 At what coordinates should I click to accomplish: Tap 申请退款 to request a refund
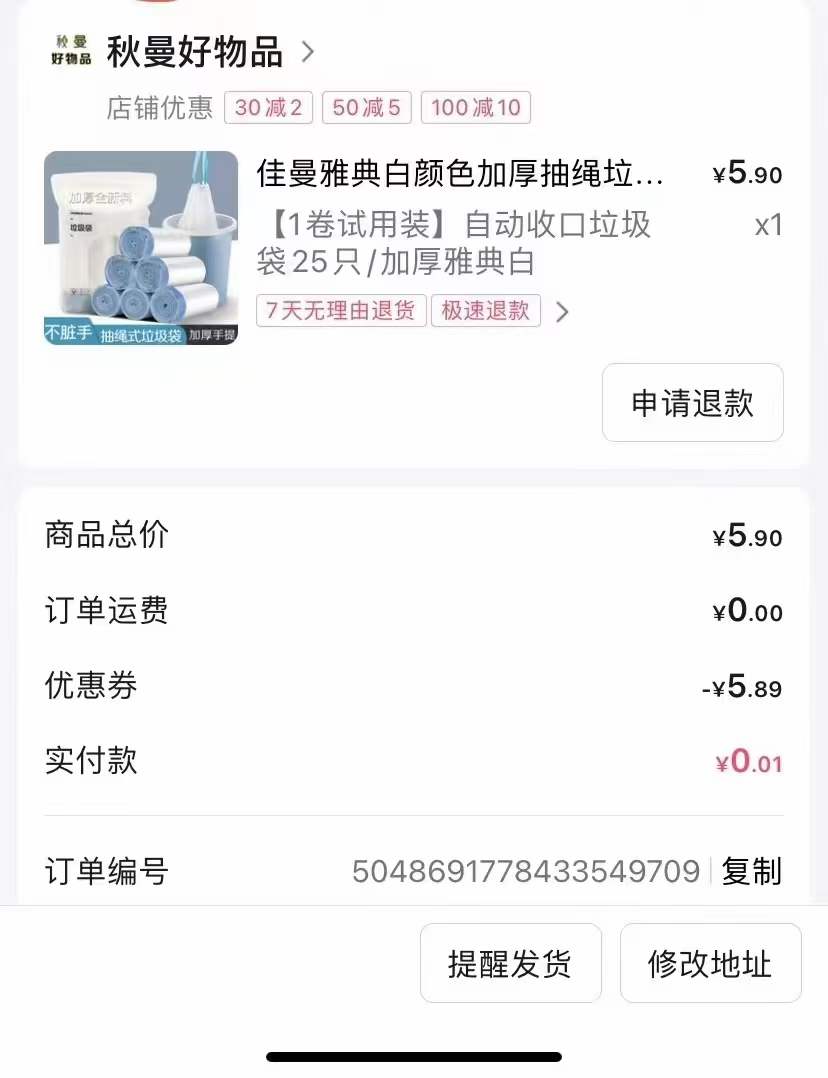(692, 403)
